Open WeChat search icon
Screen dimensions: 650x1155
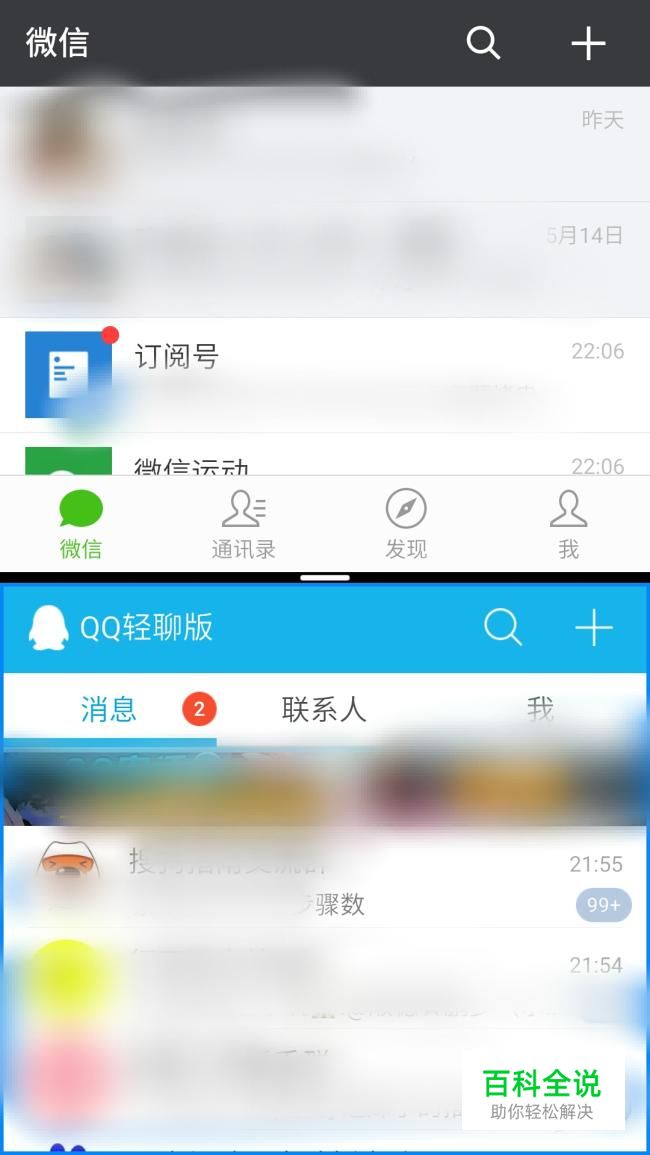483,43
